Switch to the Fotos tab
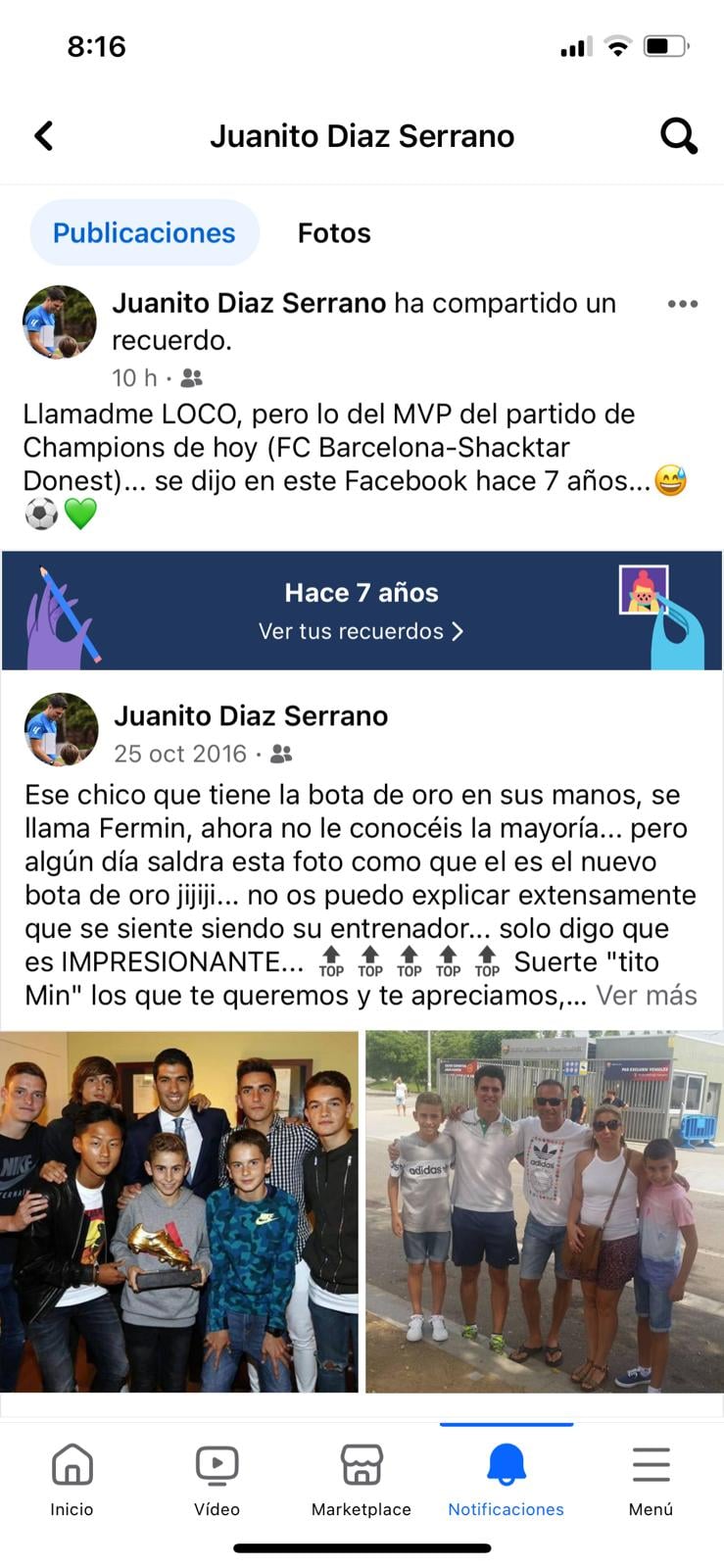 (334, 233)
